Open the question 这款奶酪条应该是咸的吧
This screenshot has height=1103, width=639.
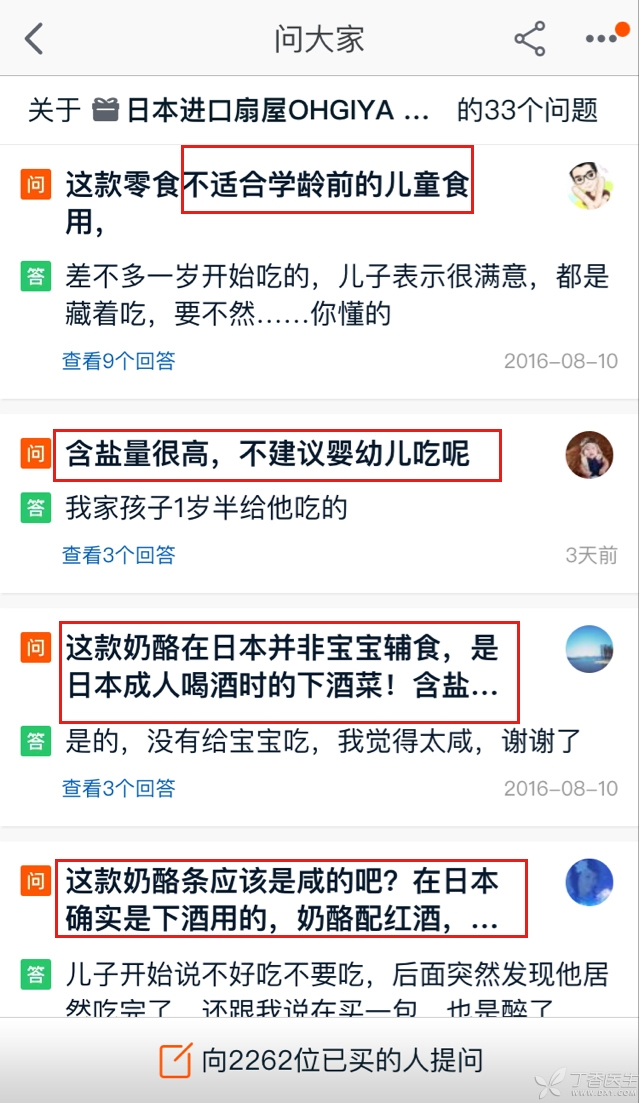[282, 900]
